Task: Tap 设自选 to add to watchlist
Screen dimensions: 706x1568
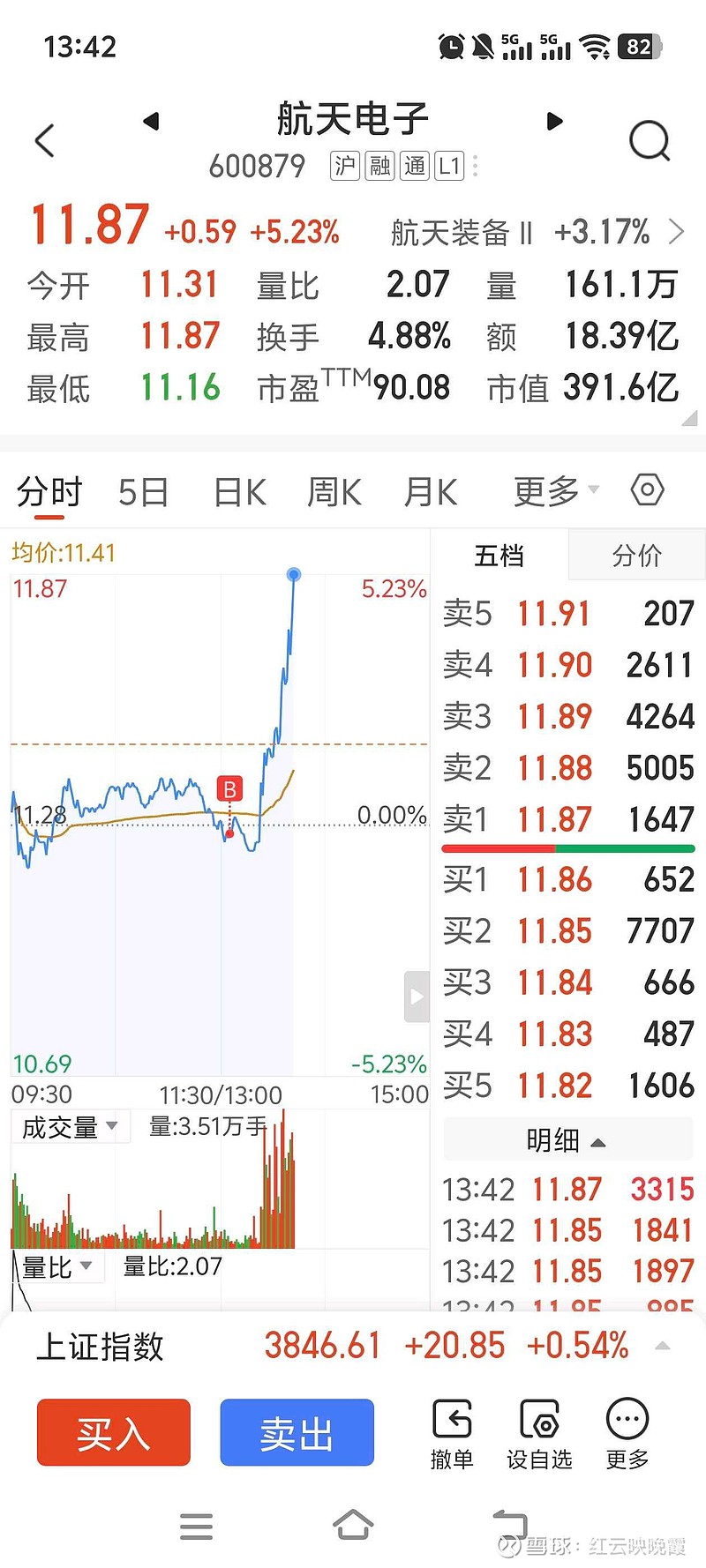Action: 539,1435
